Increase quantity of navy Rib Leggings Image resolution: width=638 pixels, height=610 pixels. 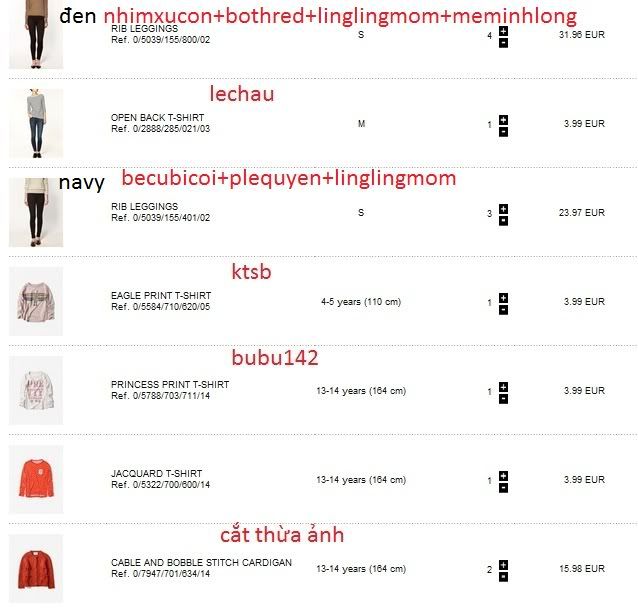coord(503,208)
